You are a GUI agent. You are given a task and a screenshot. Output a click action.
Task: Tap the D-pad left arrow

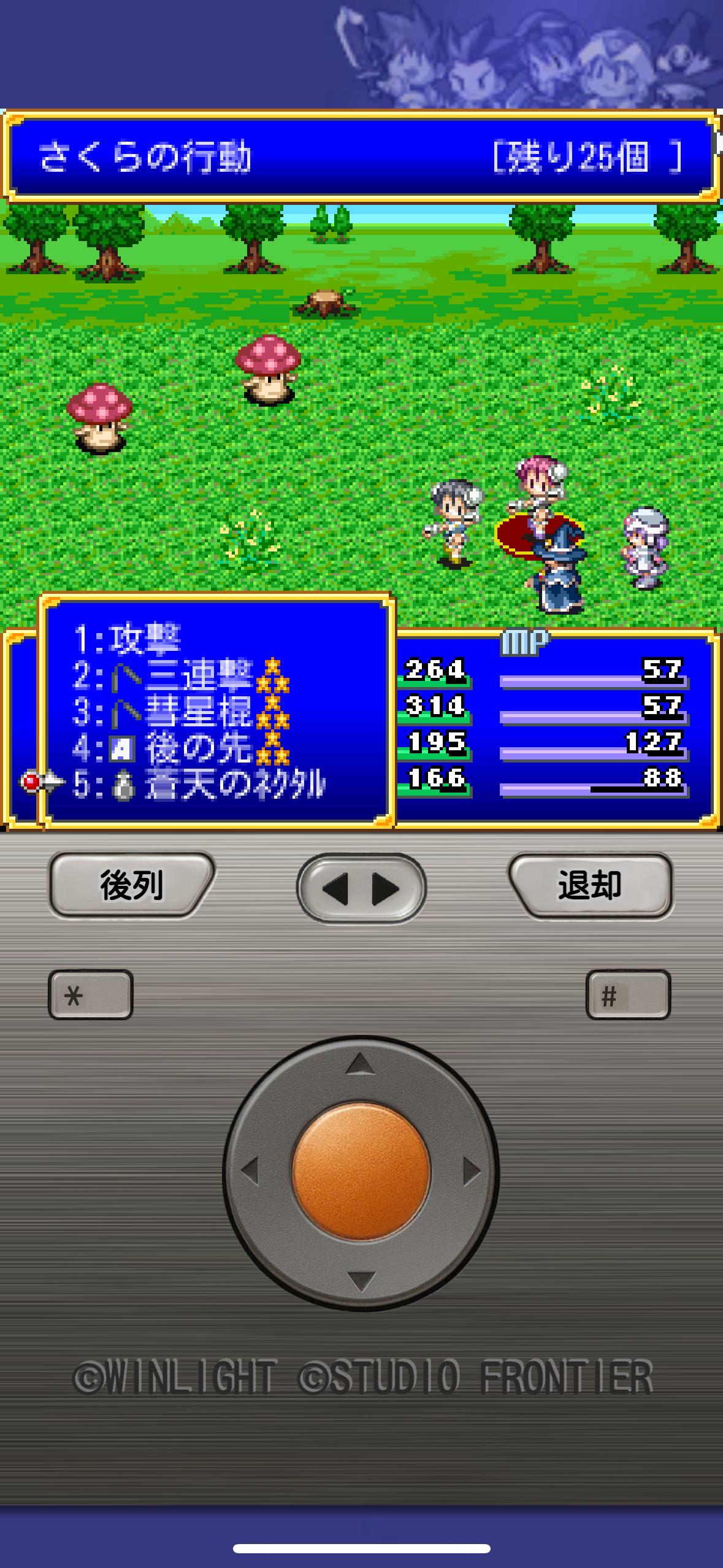tap(250, 1172)
